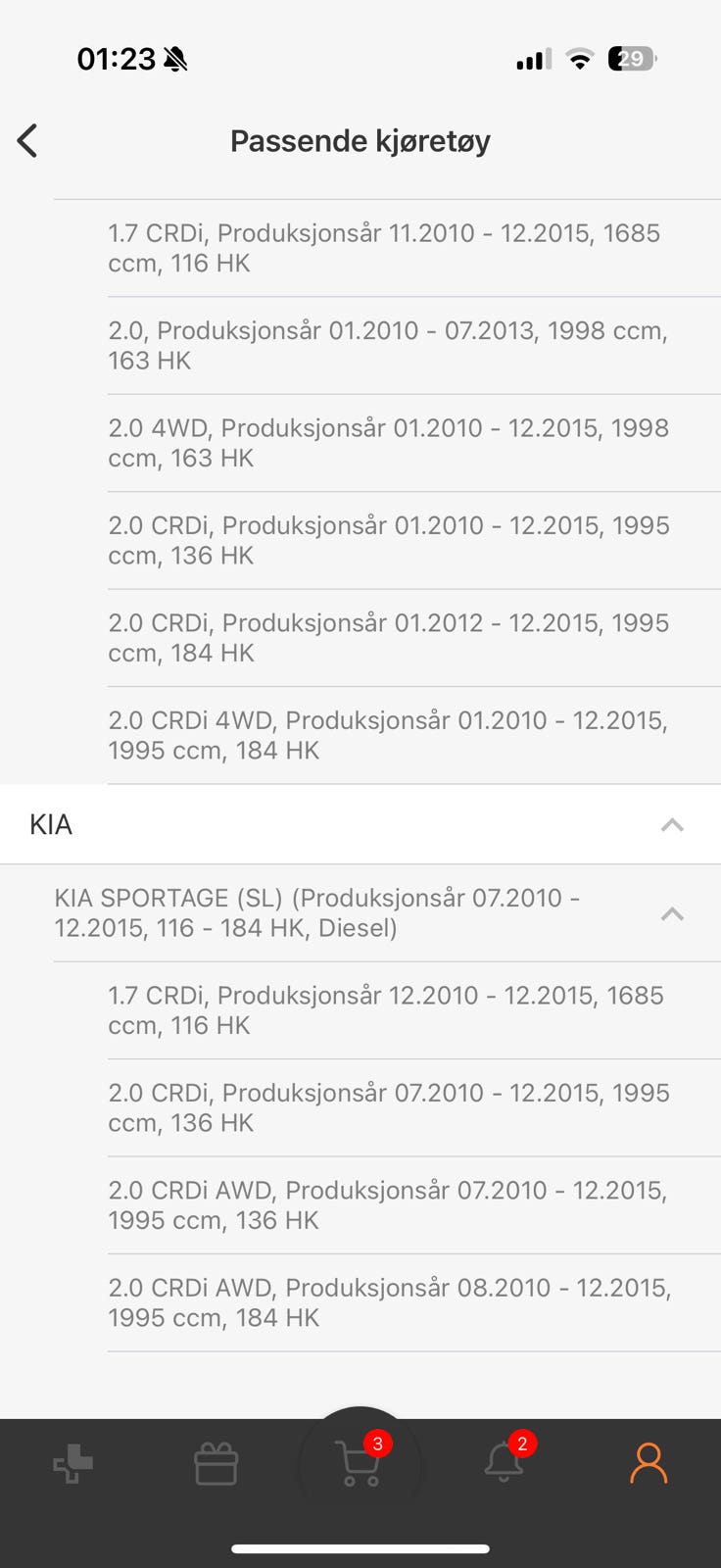Open the notifications bell

(x=505, y=1463)
